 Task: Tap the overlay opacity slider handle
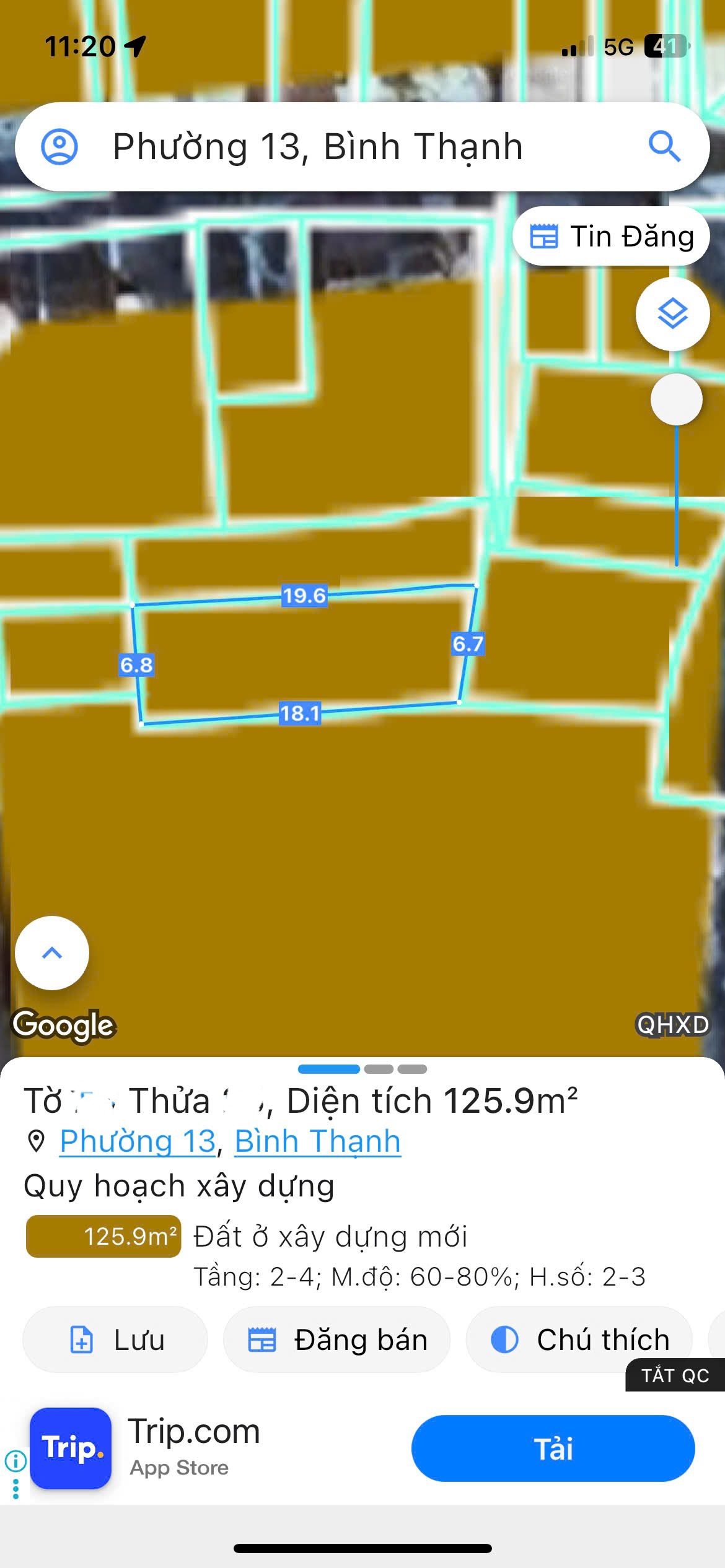point(676,399)
